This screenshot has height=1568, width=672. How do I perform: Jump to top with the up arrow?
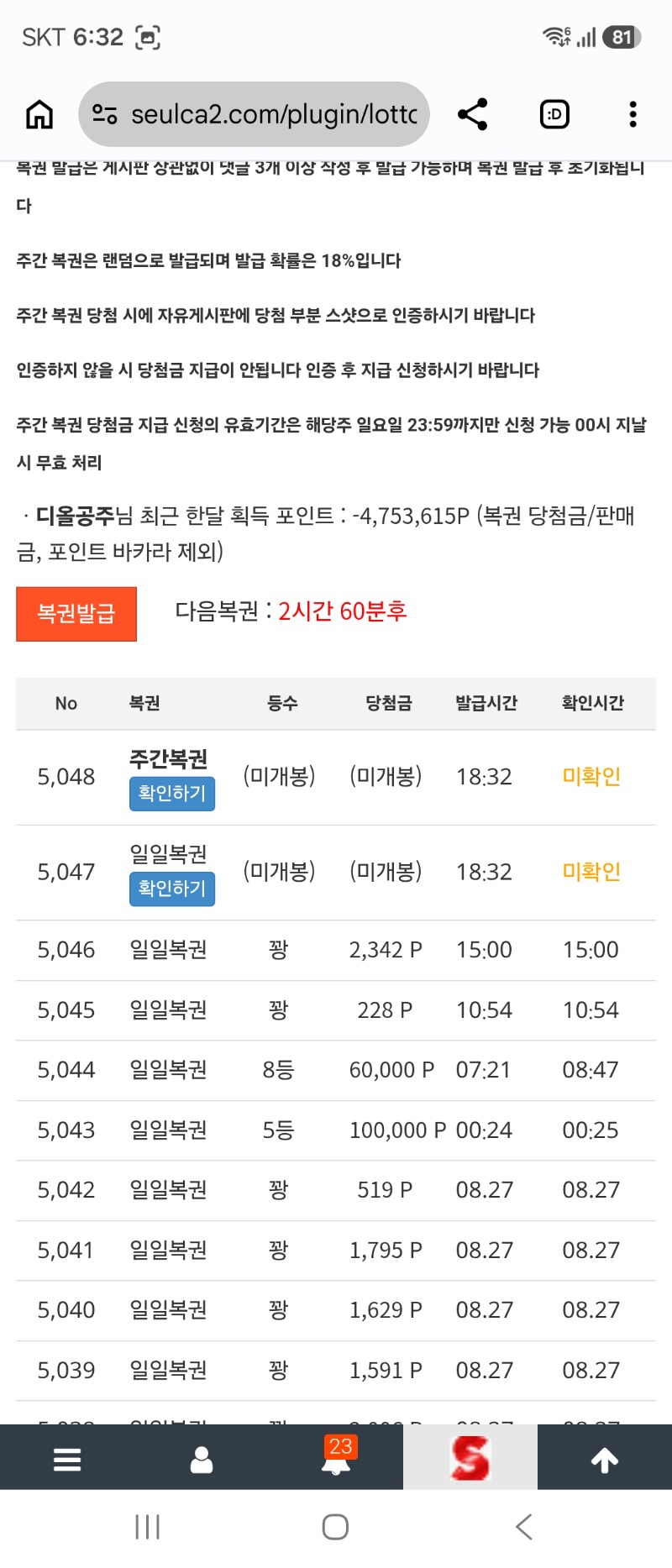pos(605,1460)
